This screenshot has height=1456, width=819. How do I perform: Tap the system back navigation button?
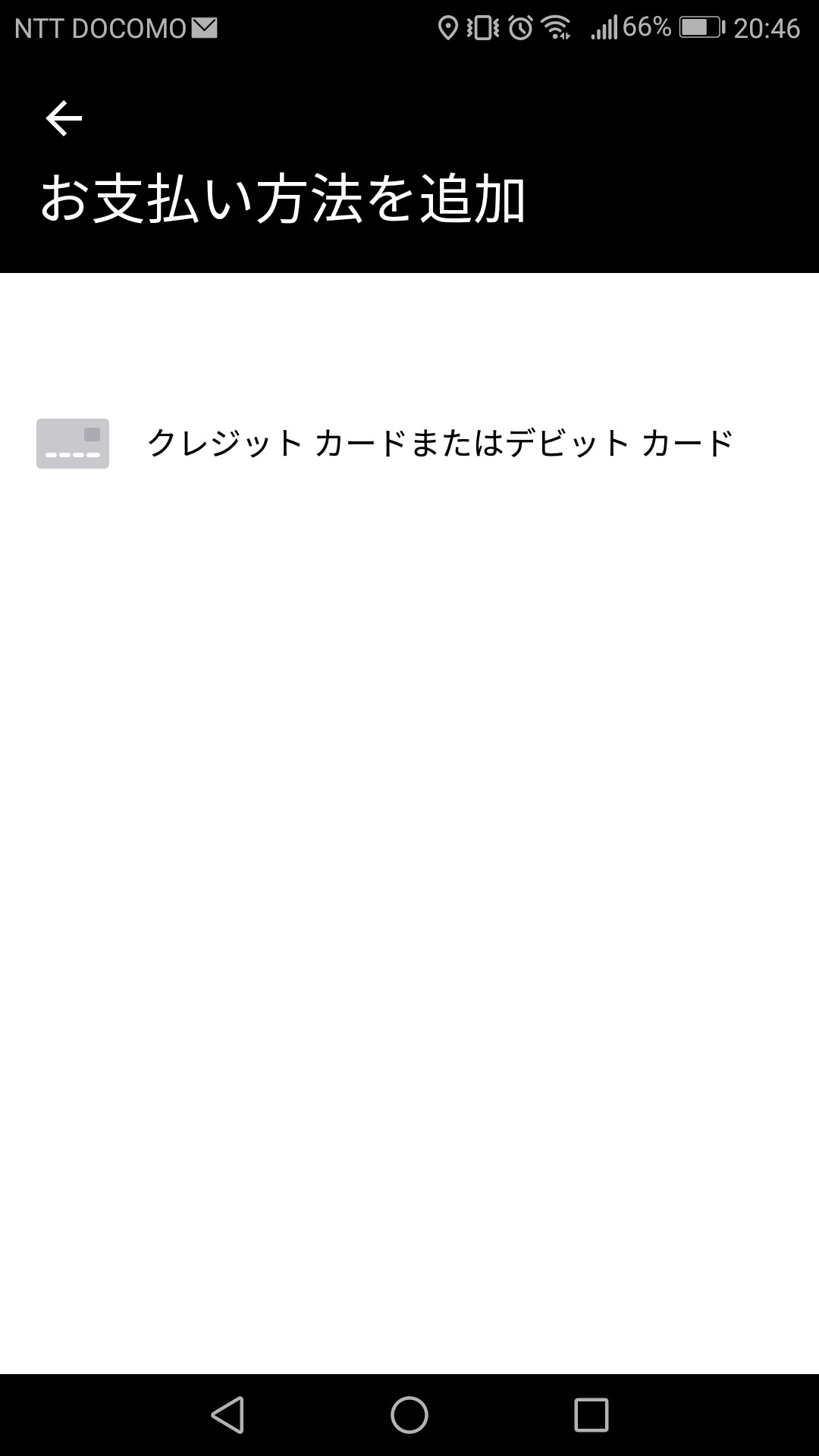(227, 1415)
